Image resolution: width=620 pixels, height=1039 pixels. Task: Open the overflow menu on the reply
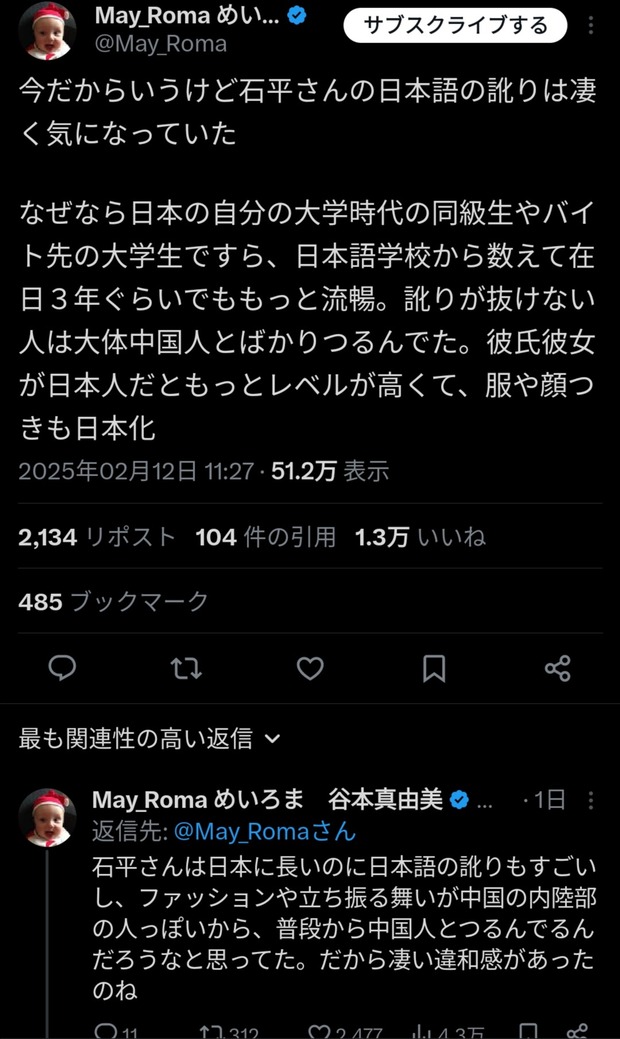coord(592,800)
